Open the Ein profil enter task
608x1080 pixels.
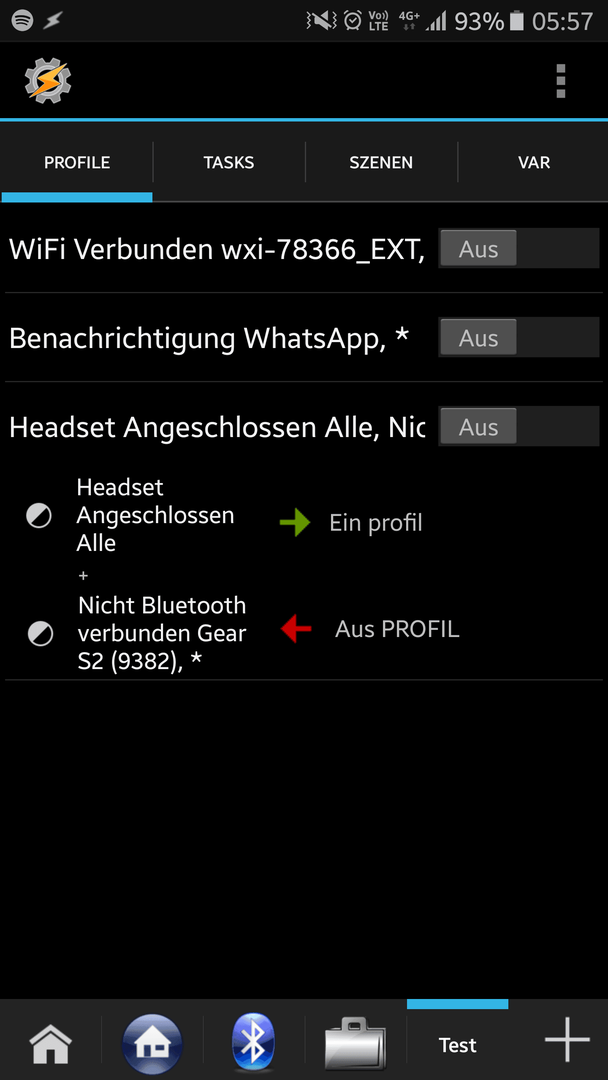[x=375, y=523]
